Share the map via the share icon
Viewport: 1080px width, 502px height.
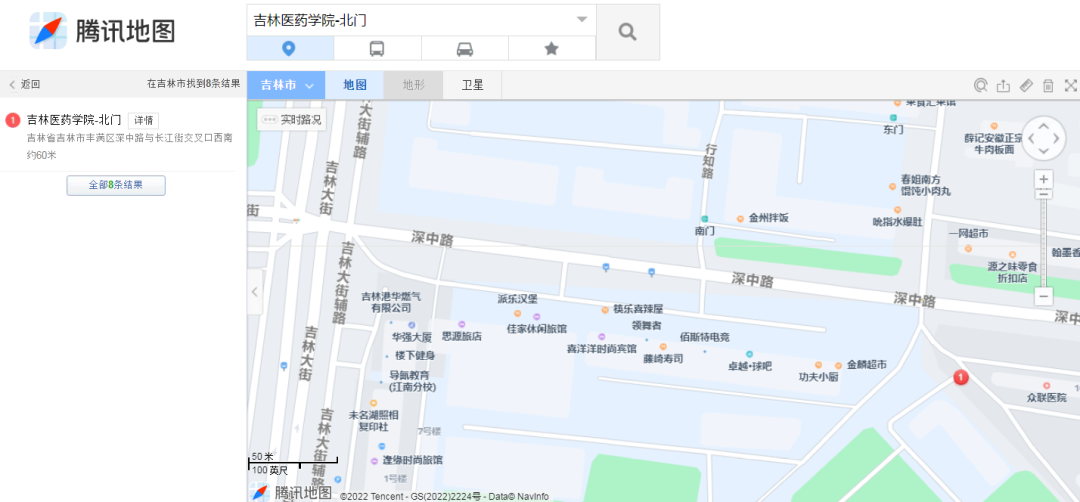tap(1003, 86)
